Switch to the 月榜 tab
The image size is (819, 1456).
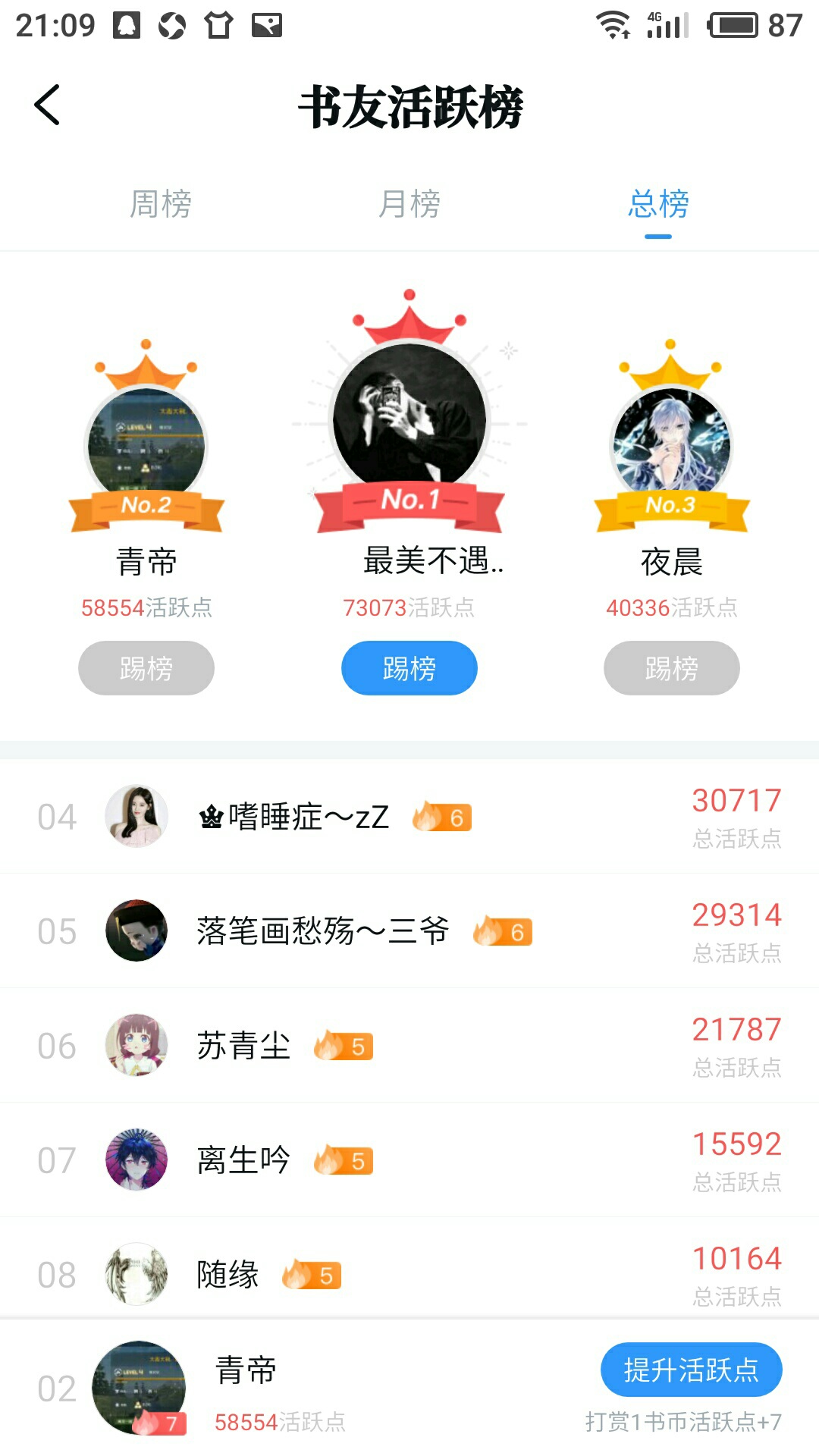(409, 204)
